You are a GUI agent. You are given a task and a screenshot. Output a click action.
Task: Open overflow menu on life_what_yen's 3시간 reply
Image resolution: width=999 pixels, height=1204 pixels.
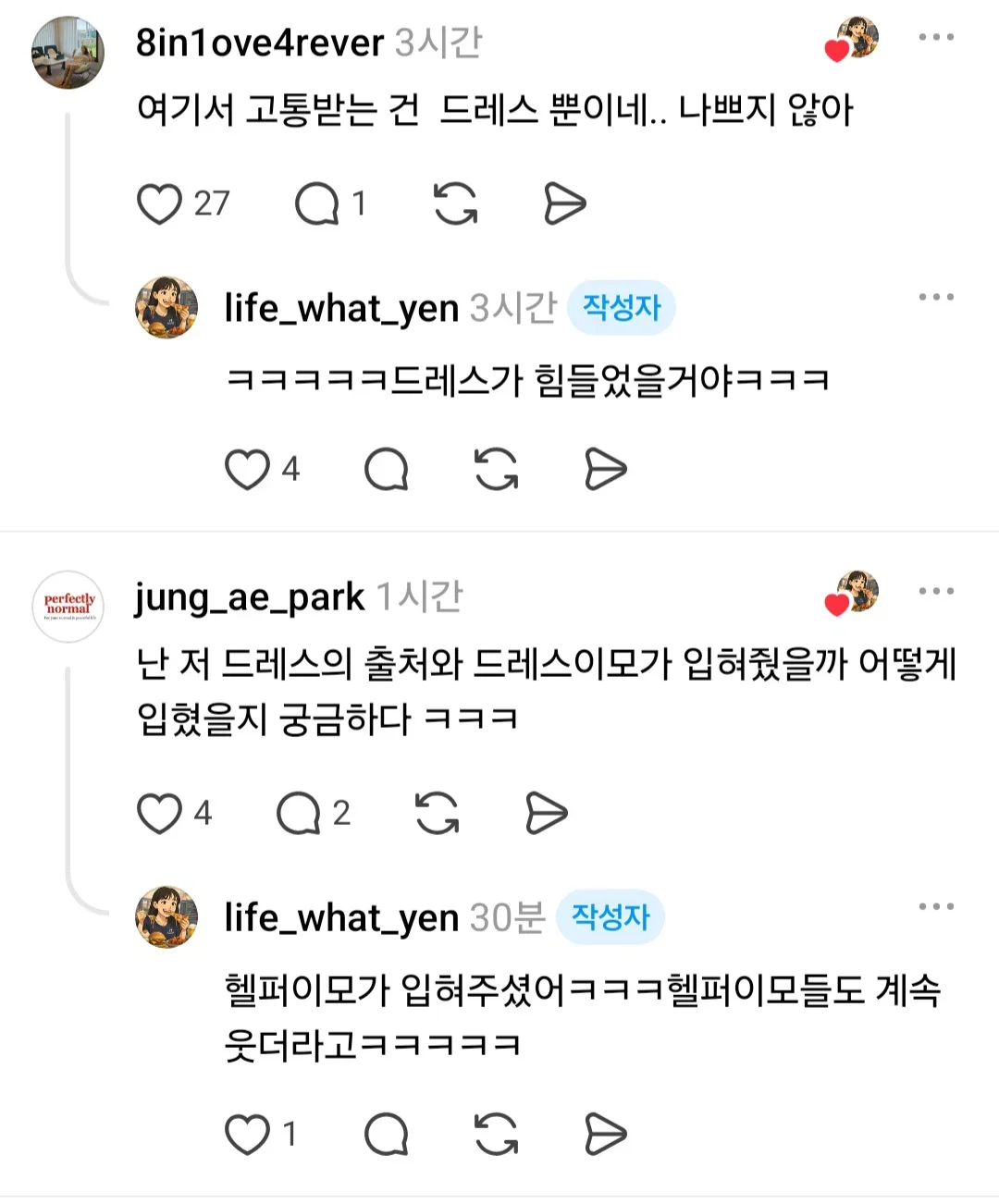(x=936, y=297)
